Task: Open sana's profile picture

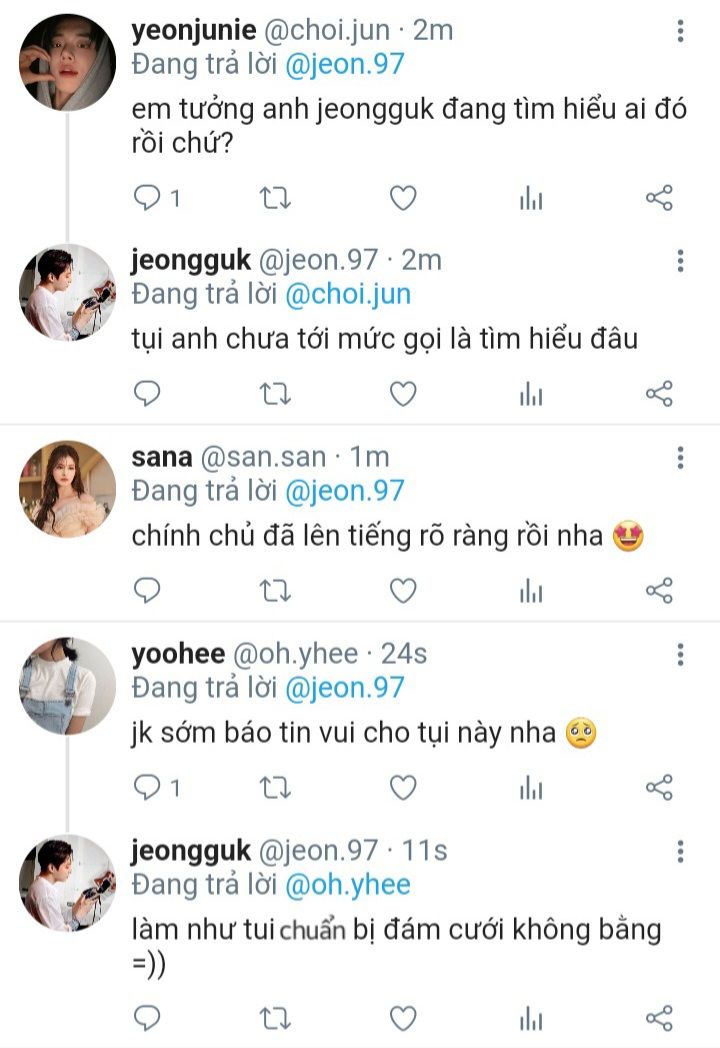Action: 67,489
